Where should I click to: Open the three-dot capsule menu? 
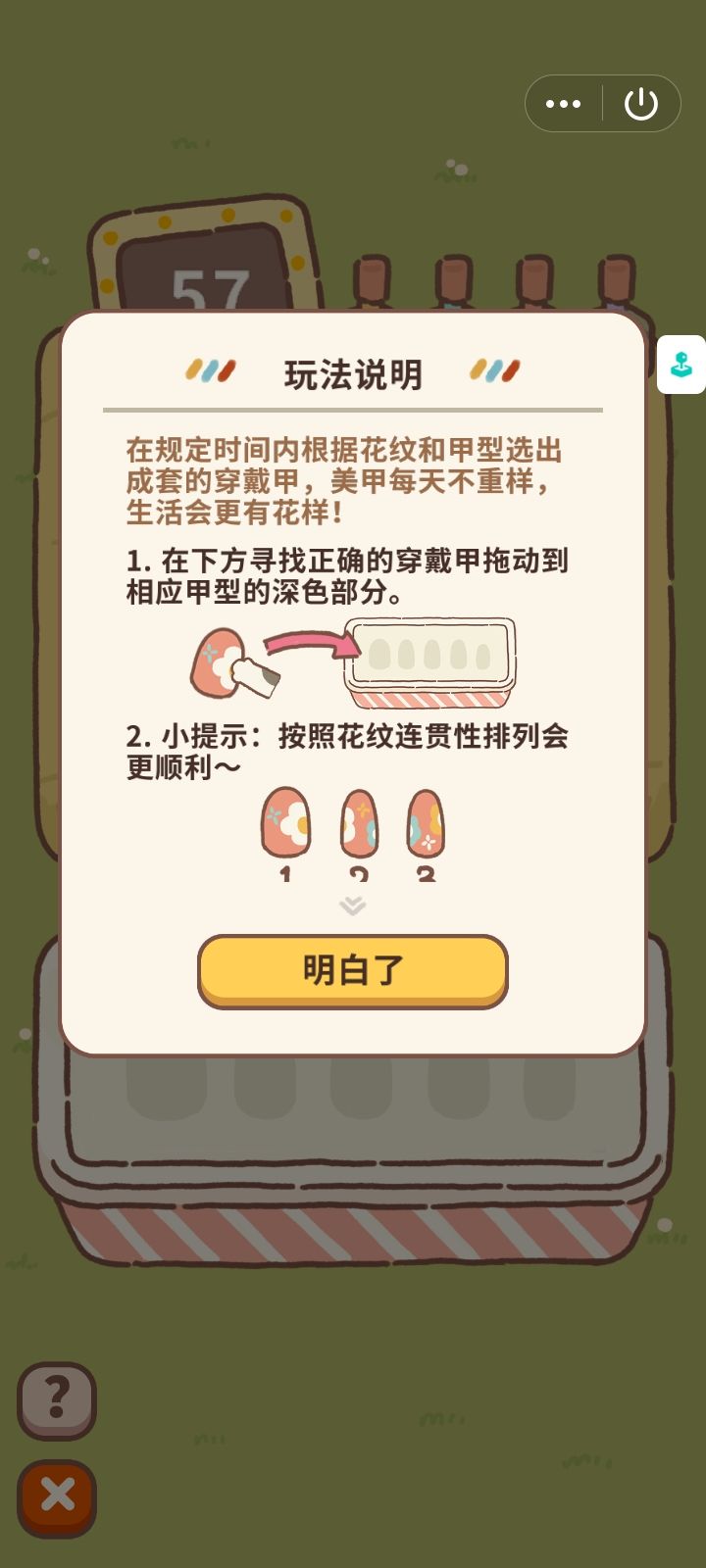(x=563, y=102)
